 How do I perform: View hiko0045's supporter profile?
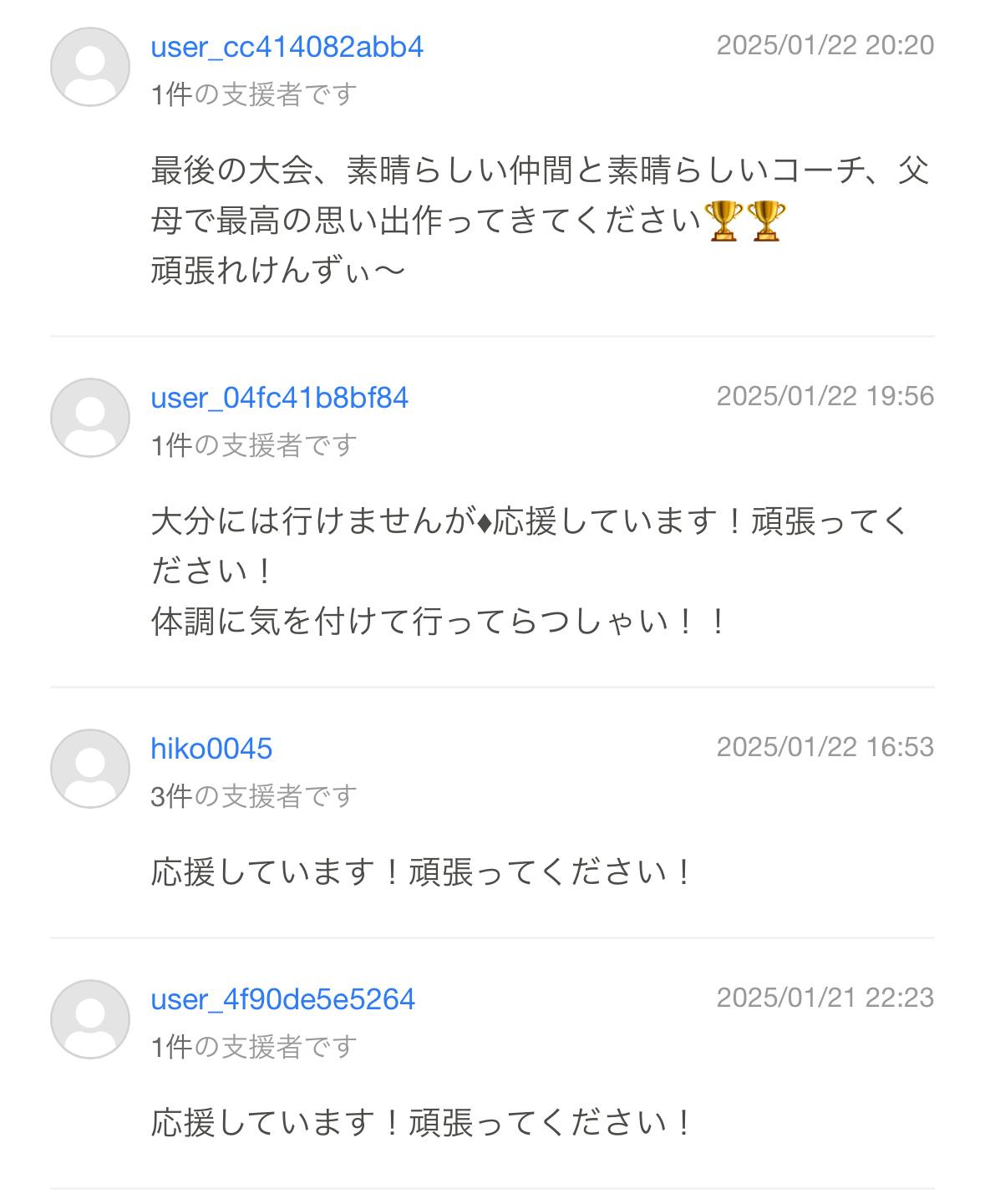point(211,749)
